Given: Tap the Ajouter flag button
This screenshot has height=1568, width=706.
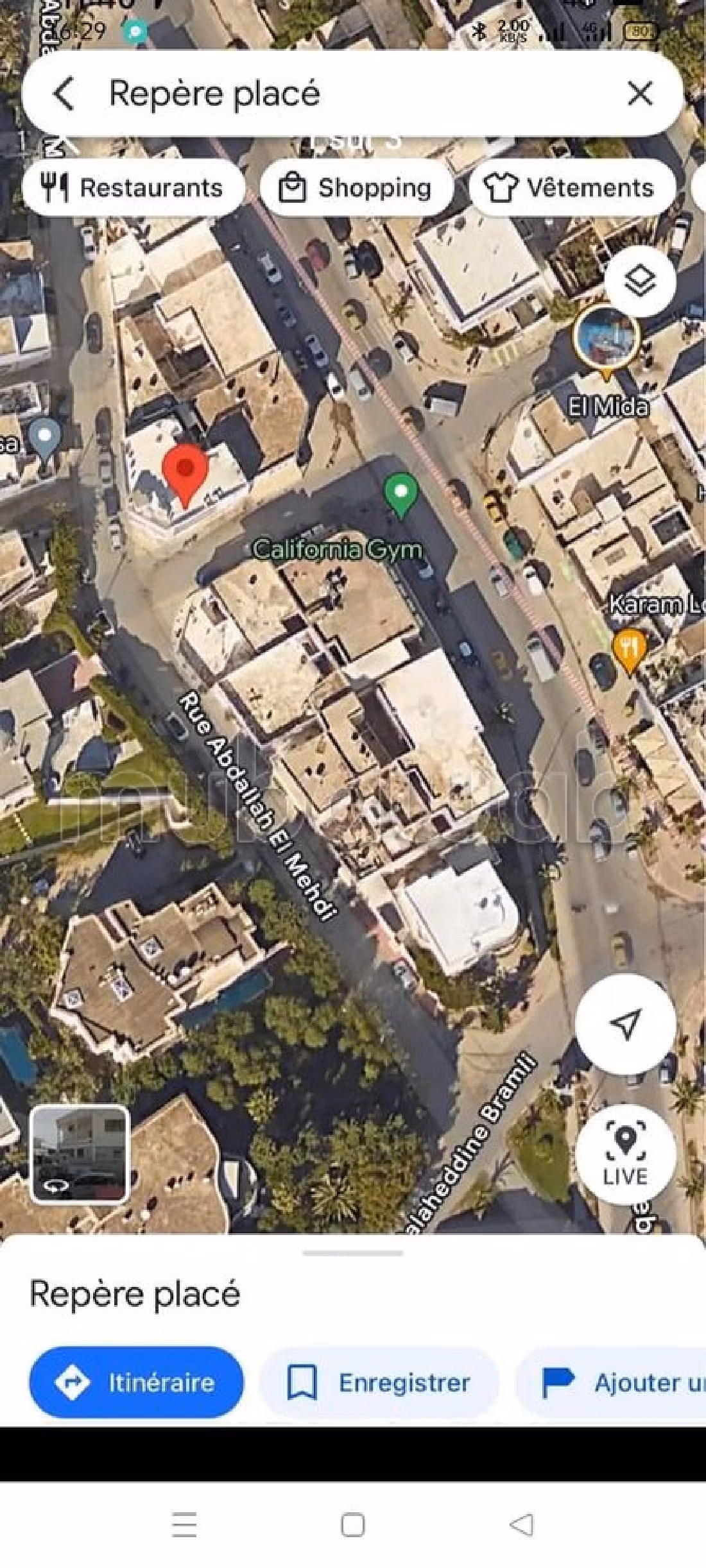Looking at the screenshot, I should point(616,1382).
